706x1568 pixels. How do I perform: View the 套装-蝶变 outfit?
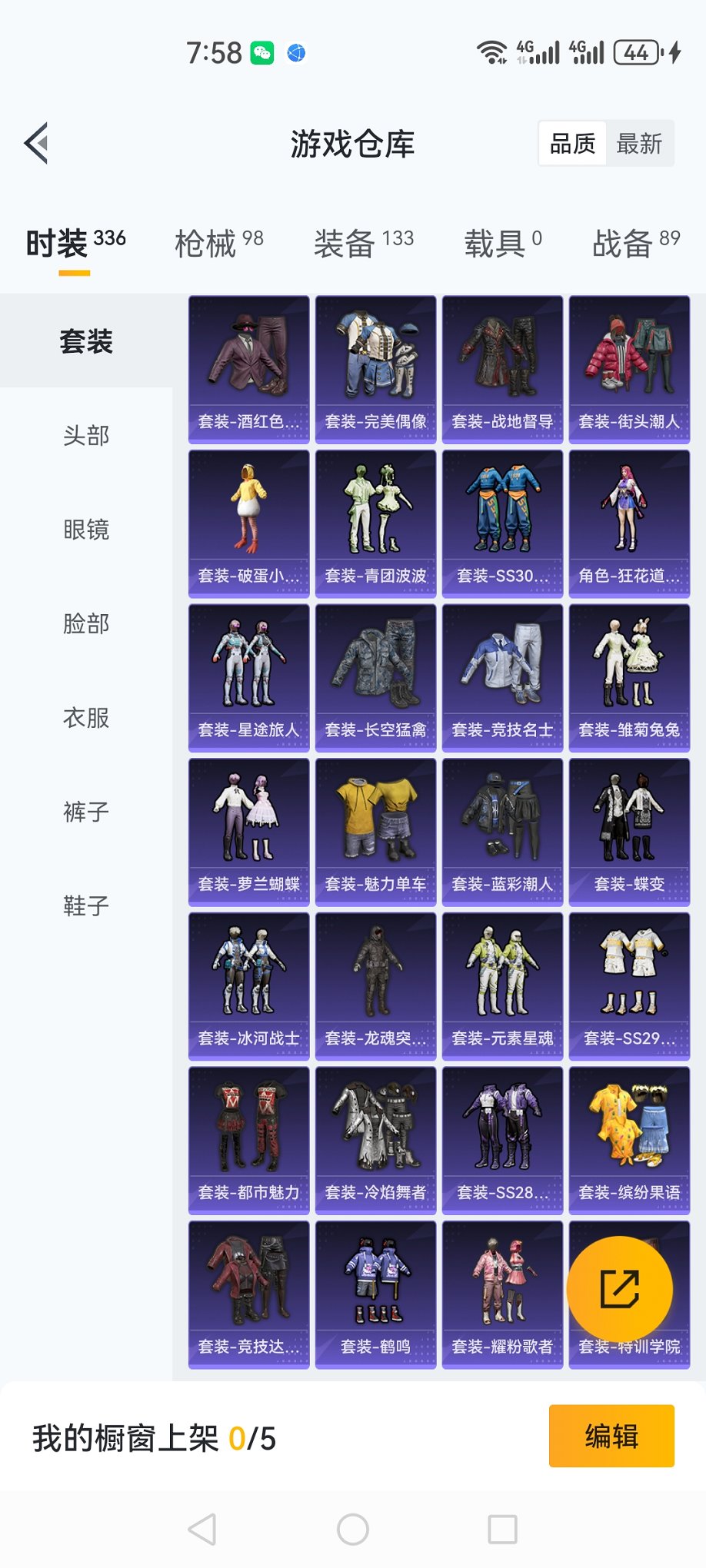[x=629, y=832]
